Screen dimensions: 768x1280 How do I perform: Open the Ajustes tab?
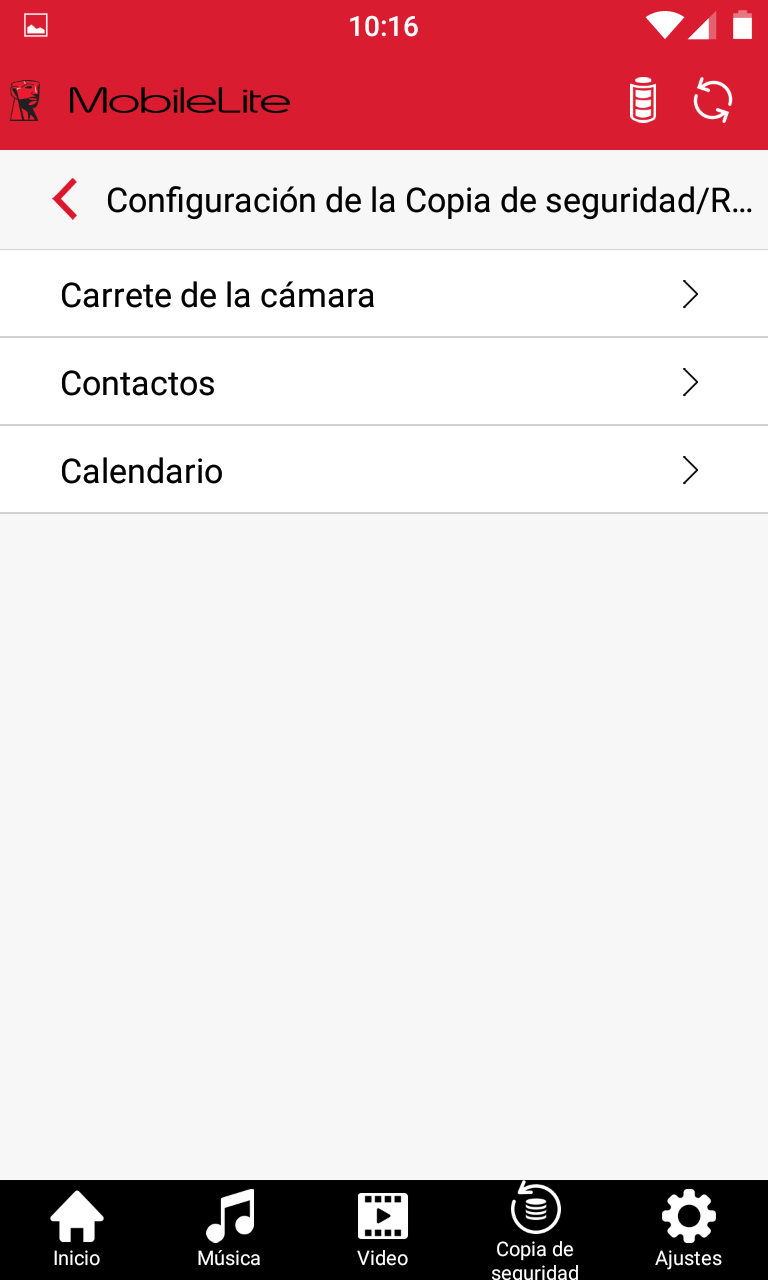point(689,1230)
